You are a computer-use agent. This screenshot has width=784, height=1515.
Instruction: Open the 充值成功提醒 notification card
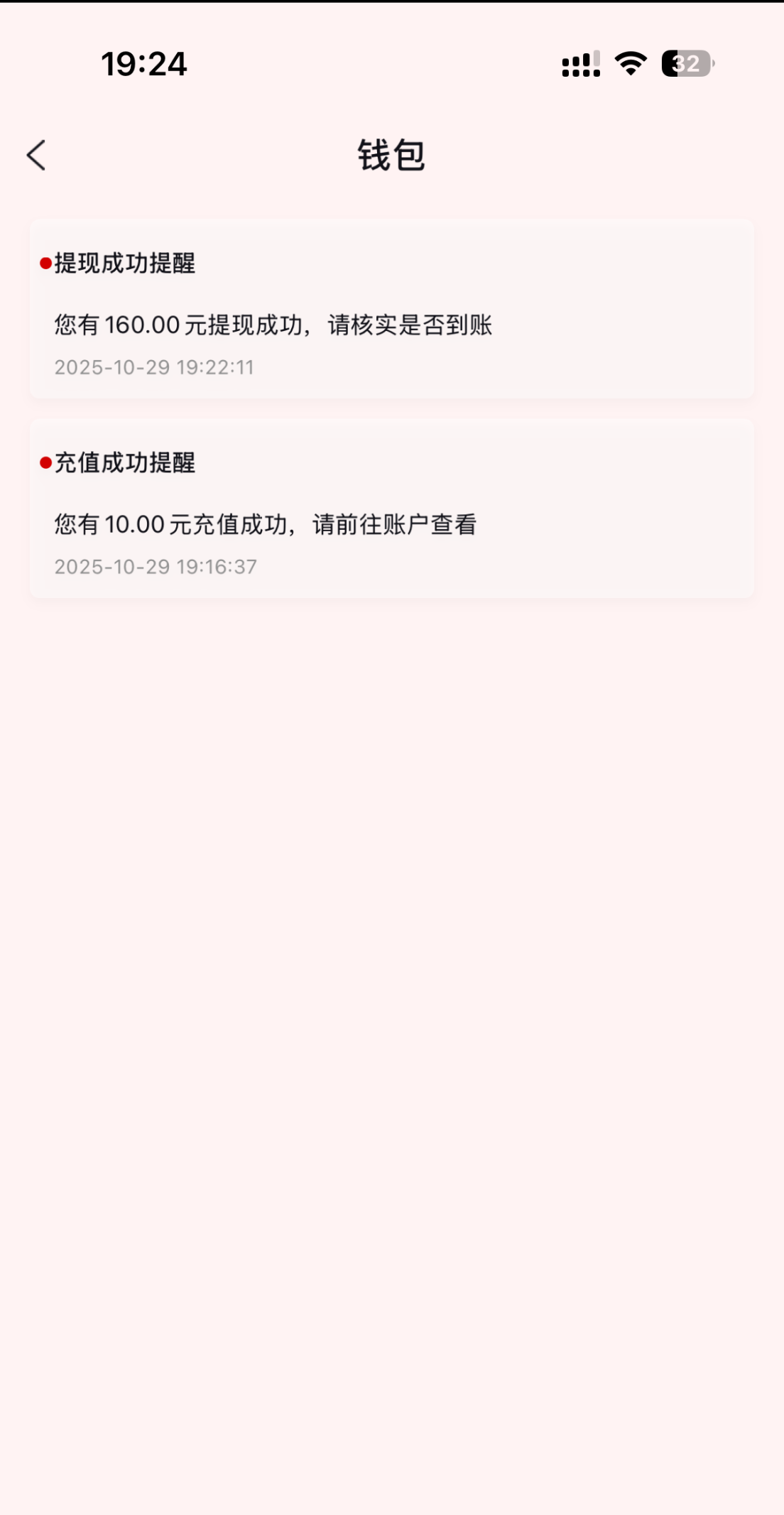coord(391,509)
